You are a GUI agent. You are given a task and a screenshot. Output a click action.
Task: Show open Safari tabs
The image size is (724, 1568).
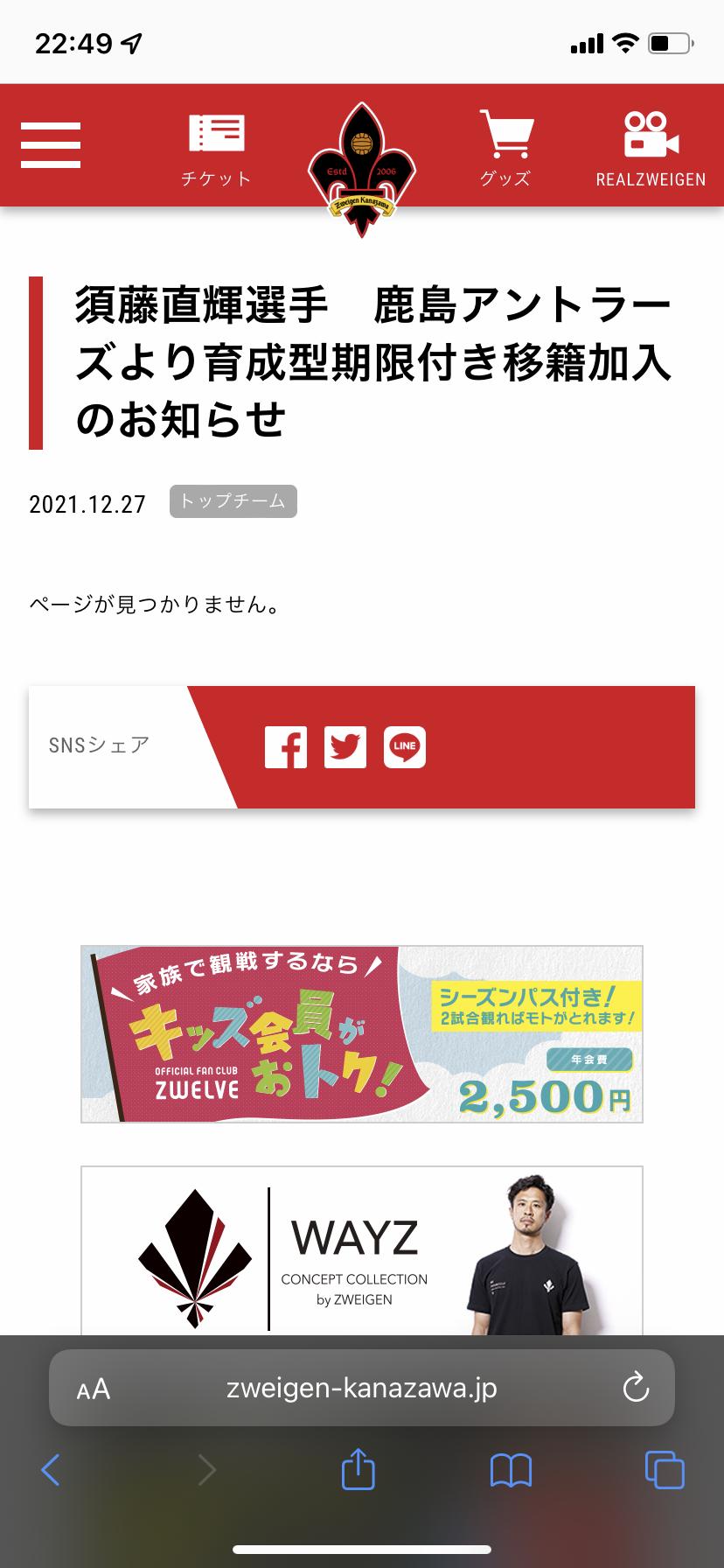click(665, 1470)
